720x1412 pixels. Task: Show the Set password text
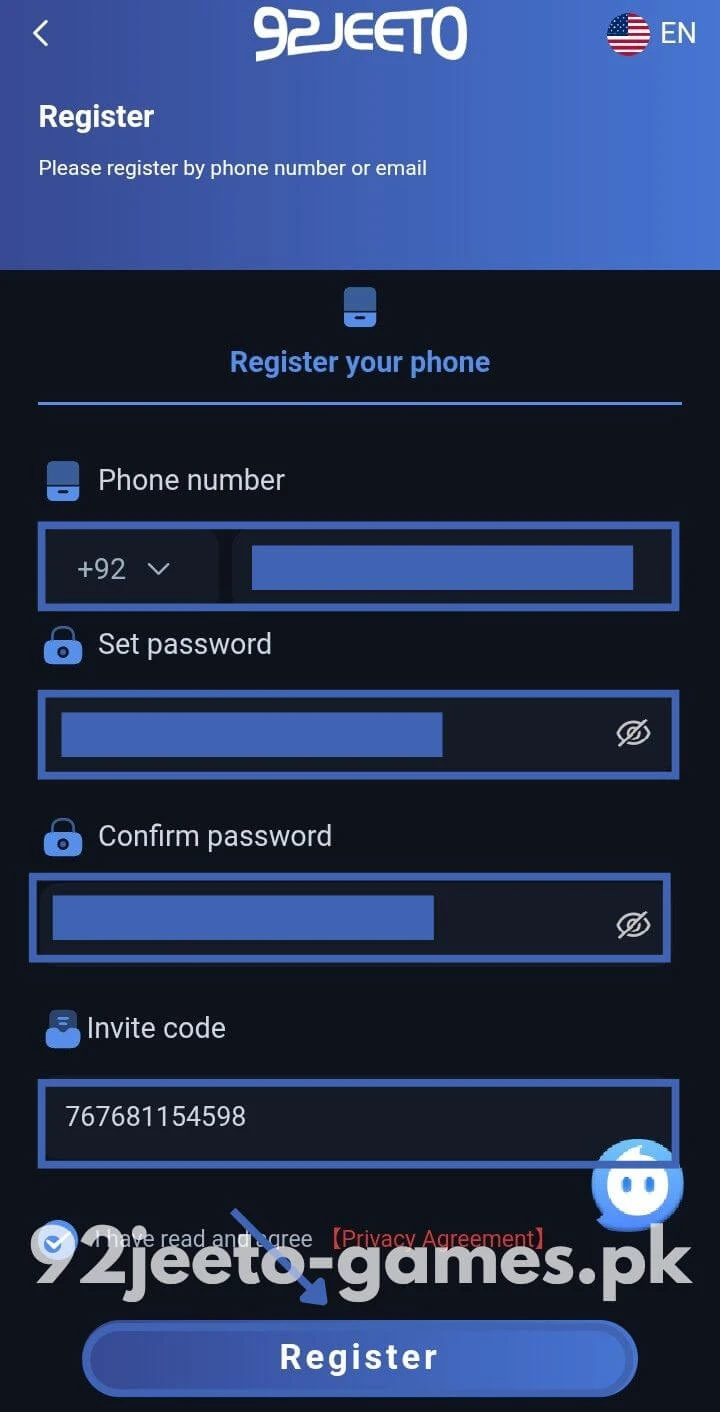[x=633, y=734]
